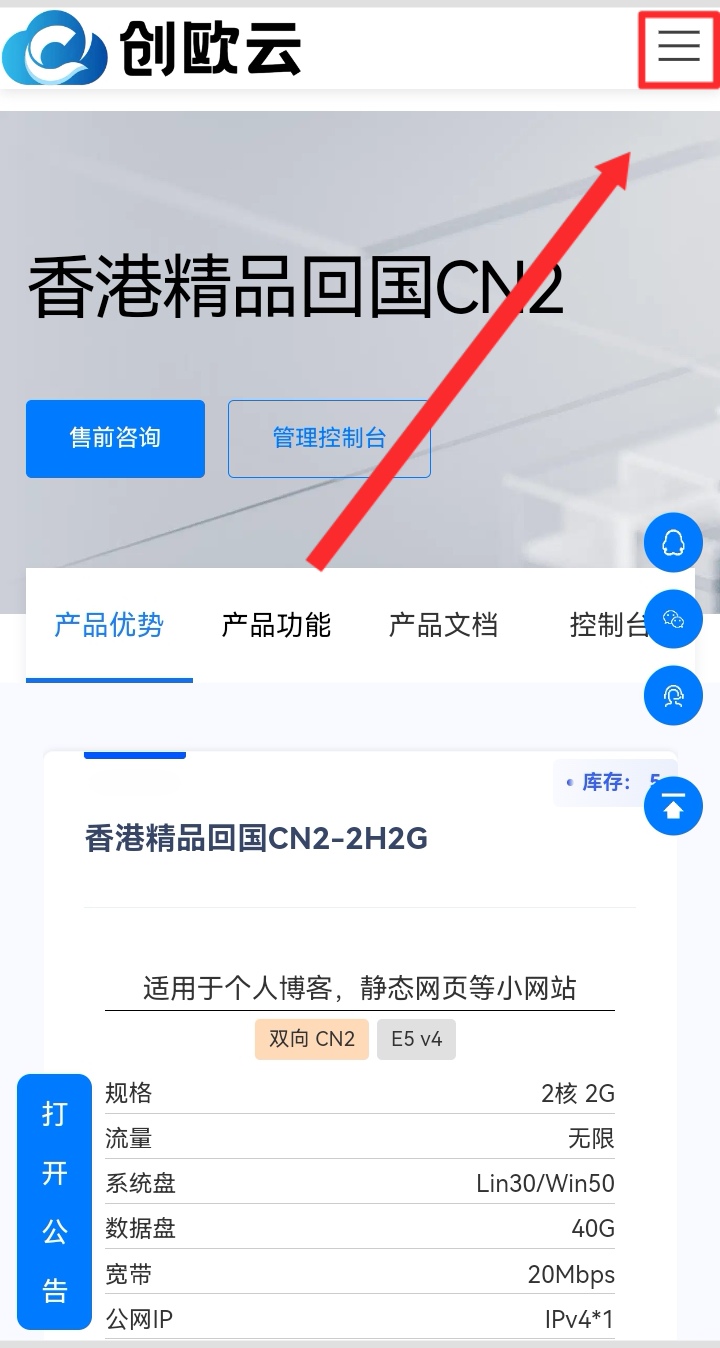Switch to the 产品功能 tab
Viewport: 720px width, 1348px height.
[x=276, y=626]
